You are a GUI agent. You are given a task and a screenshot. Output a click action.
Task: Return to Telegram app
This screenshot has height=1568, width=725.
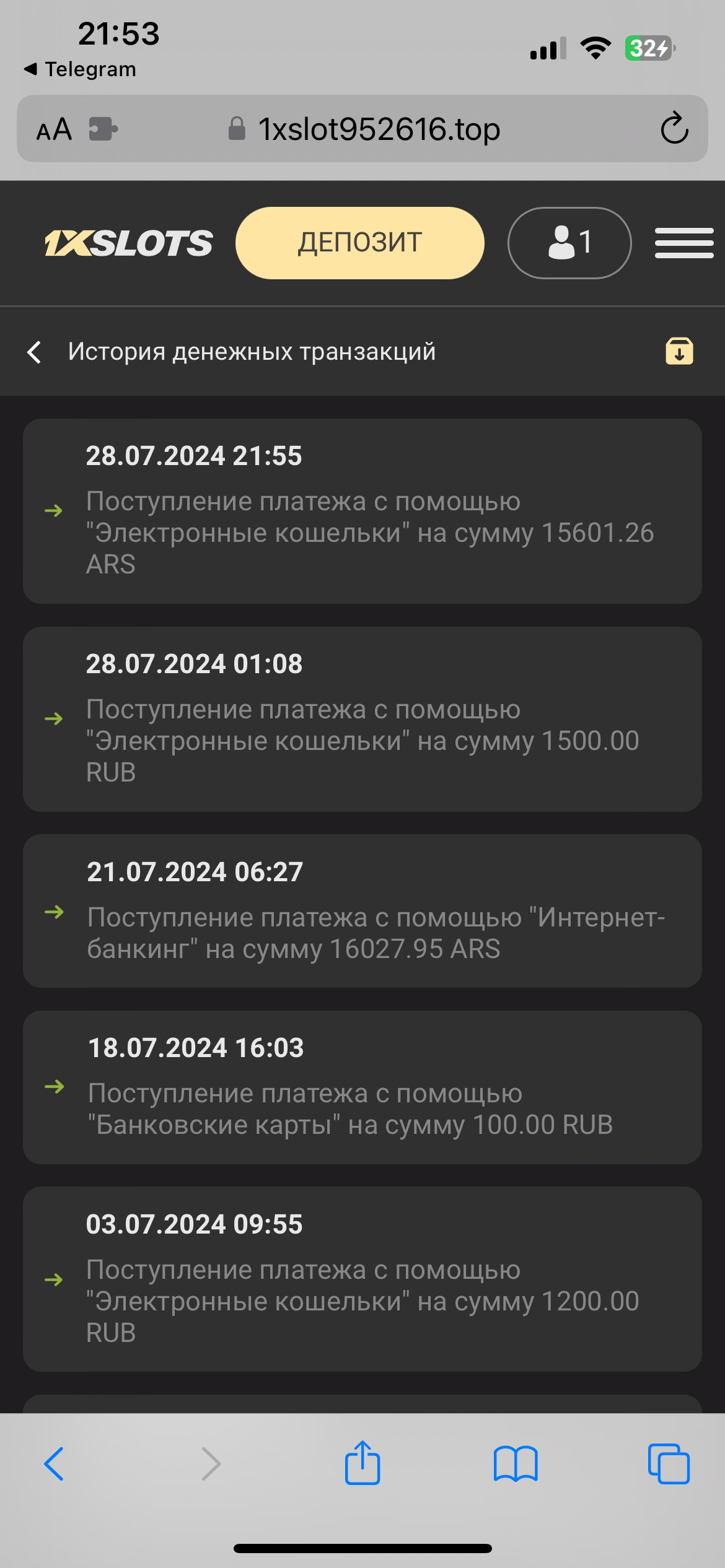[81, 69]
